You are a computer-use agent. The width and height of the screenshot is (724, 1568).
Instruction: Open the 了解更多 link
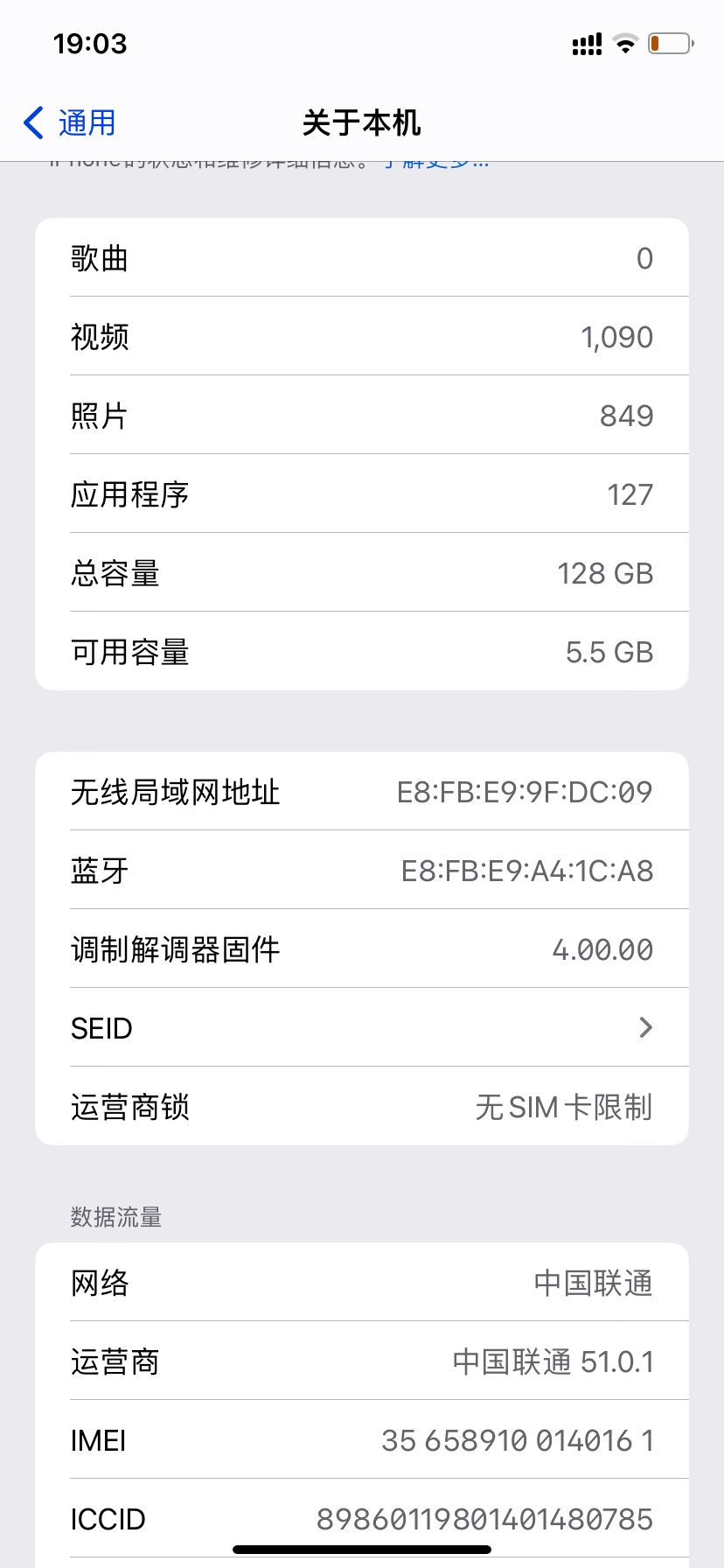(x=435, y=164)
